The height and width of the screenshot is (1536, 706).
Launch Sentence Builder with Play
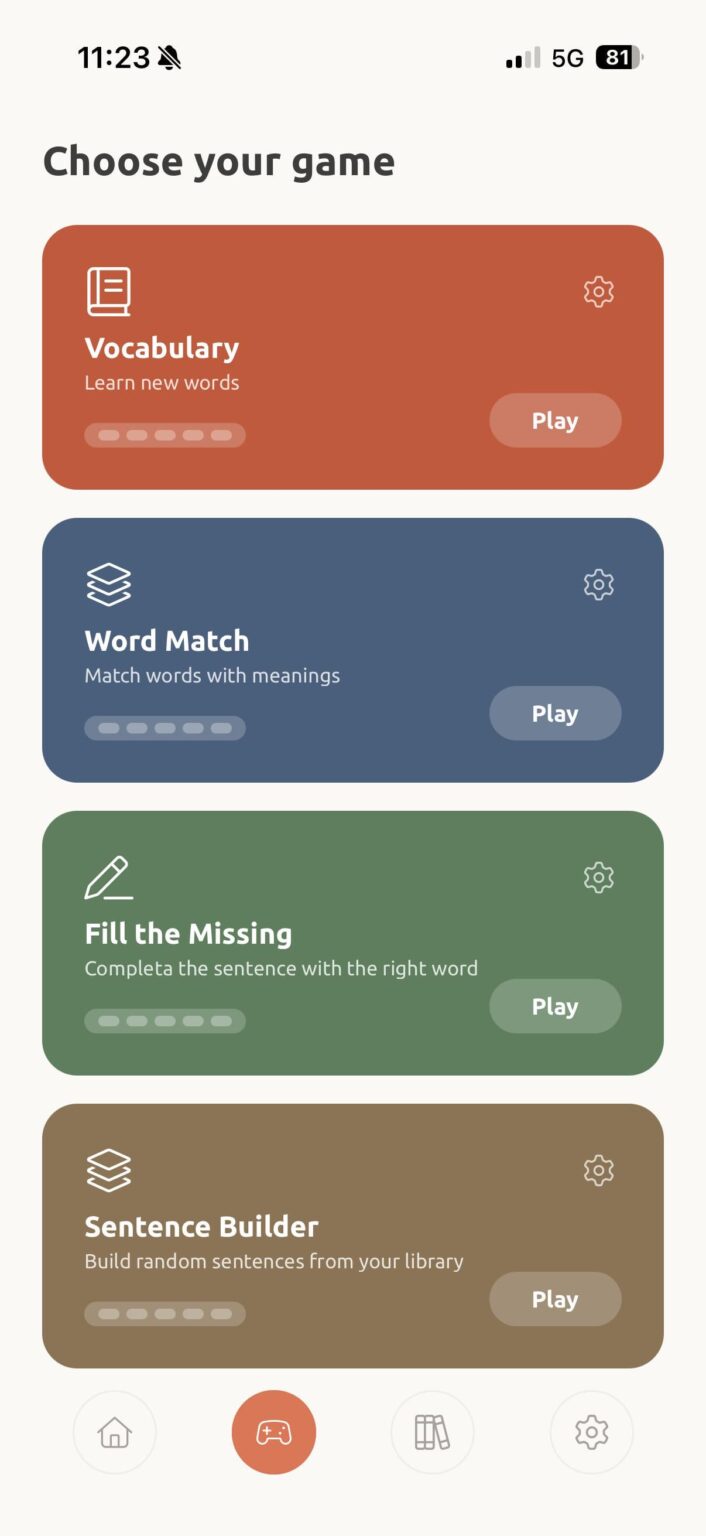point(555,1299)
